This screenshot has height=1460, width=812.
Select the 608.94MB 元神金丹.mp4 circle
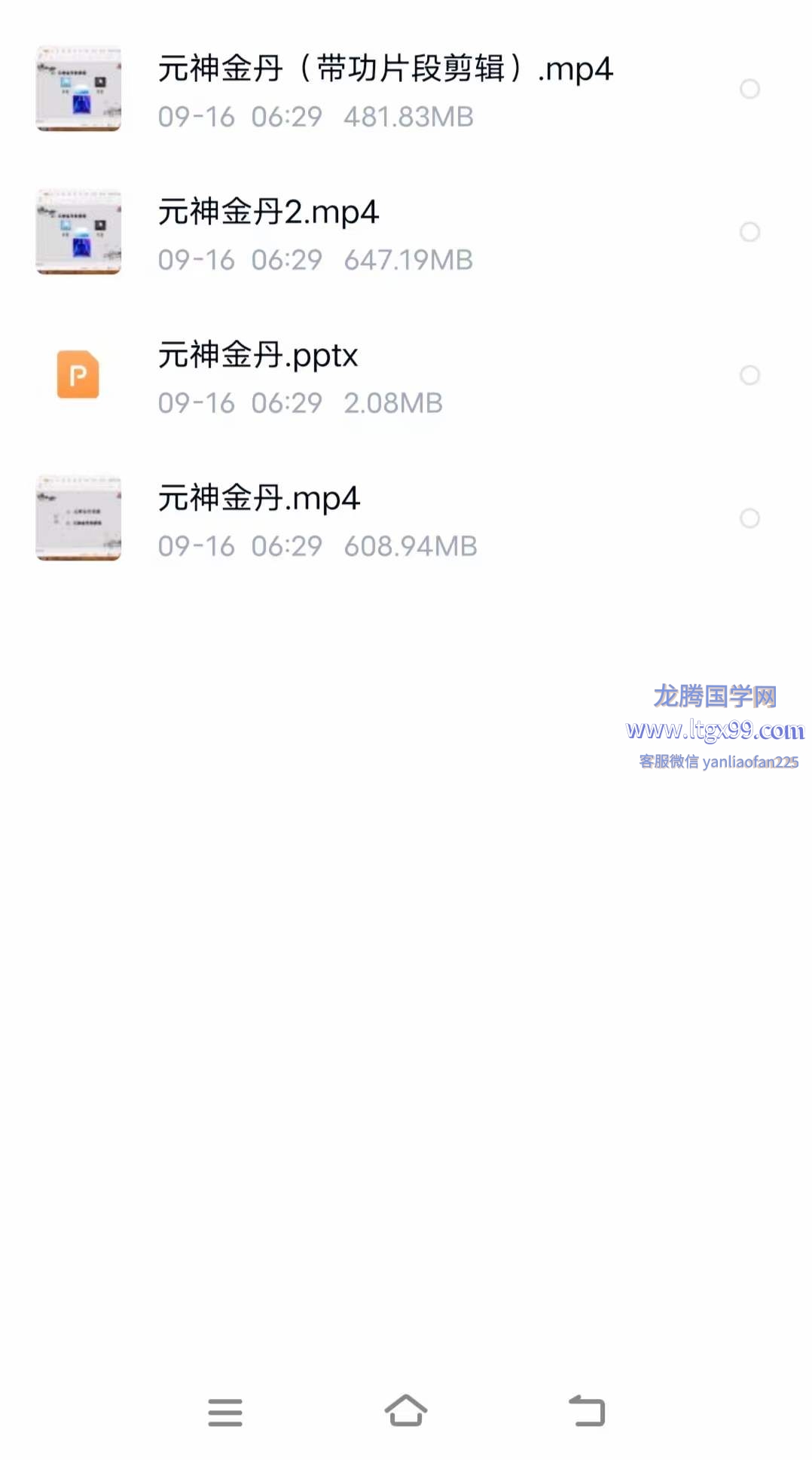(749, 518)
